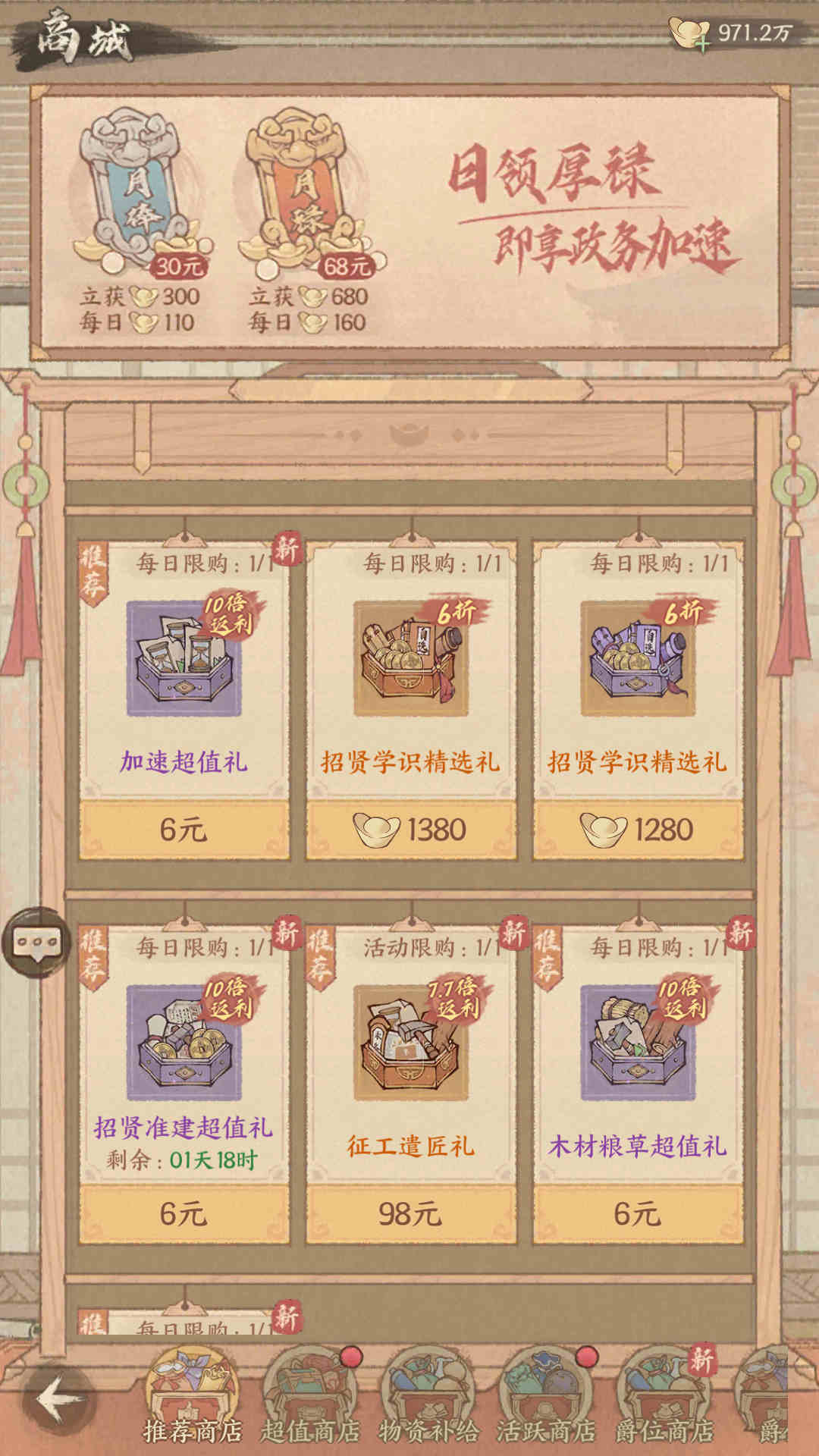This screenshot has width=819, height=1456.
Task: Buy 招贤学识精选礼 for 1380 ingots
Action: 410,830
